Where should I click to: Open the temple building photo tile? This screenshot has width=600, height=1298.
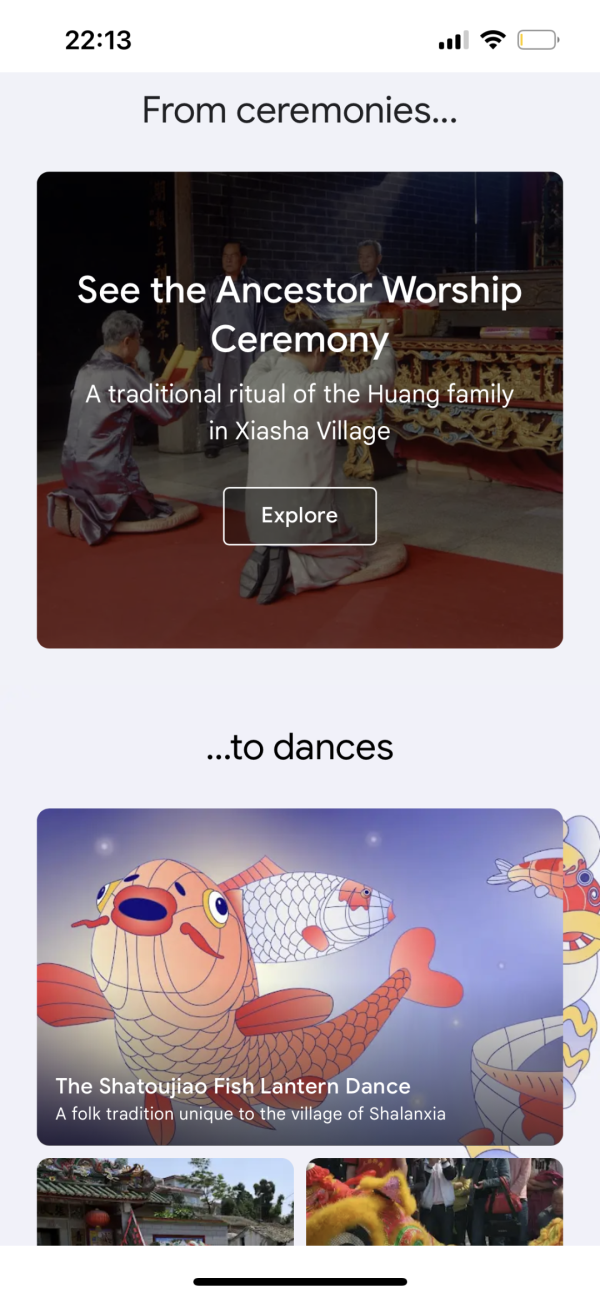click(x=165, y=1202)
